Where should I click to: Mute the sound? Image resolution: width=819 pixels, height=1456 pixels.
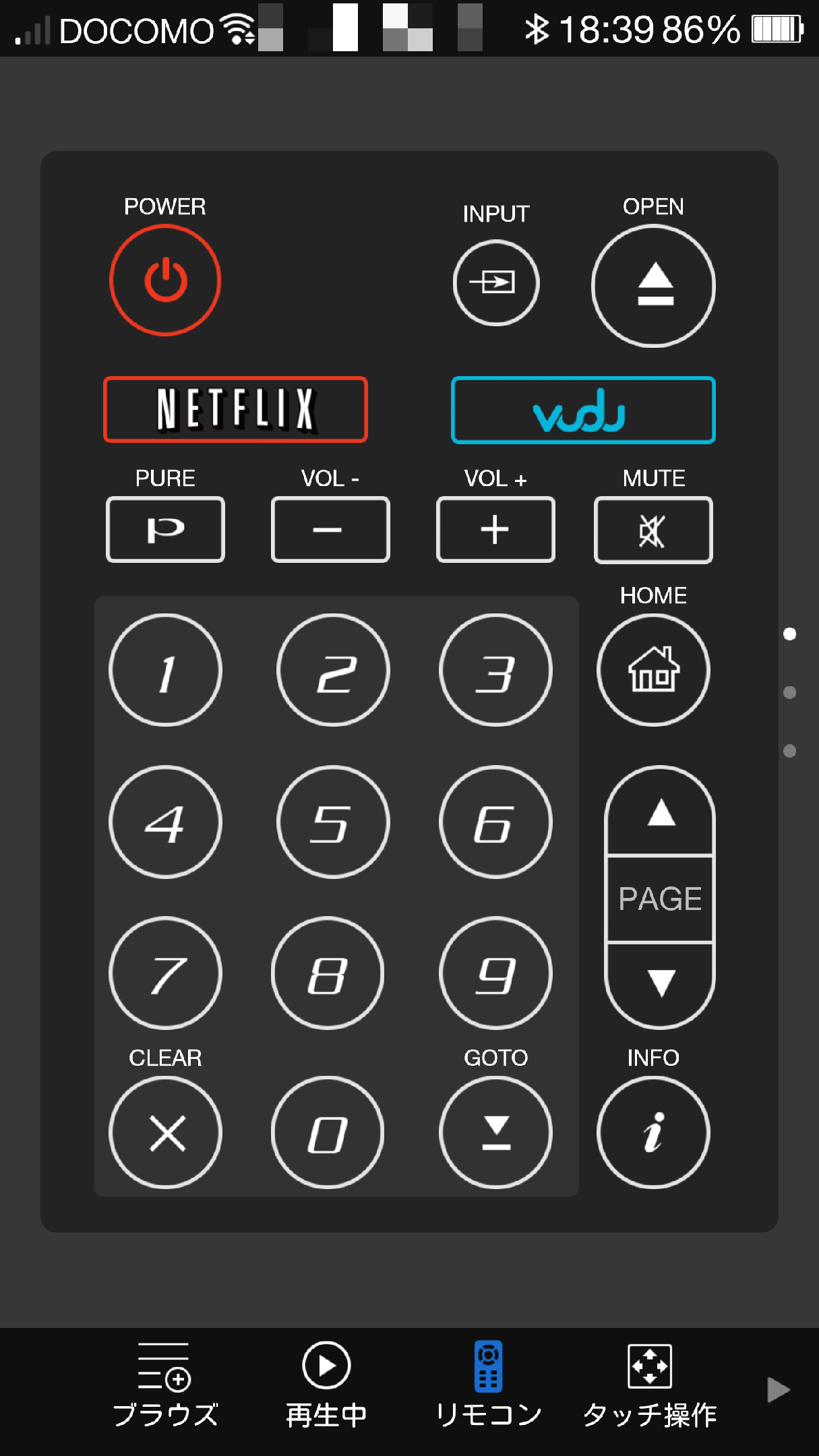(x=653, y=530)
